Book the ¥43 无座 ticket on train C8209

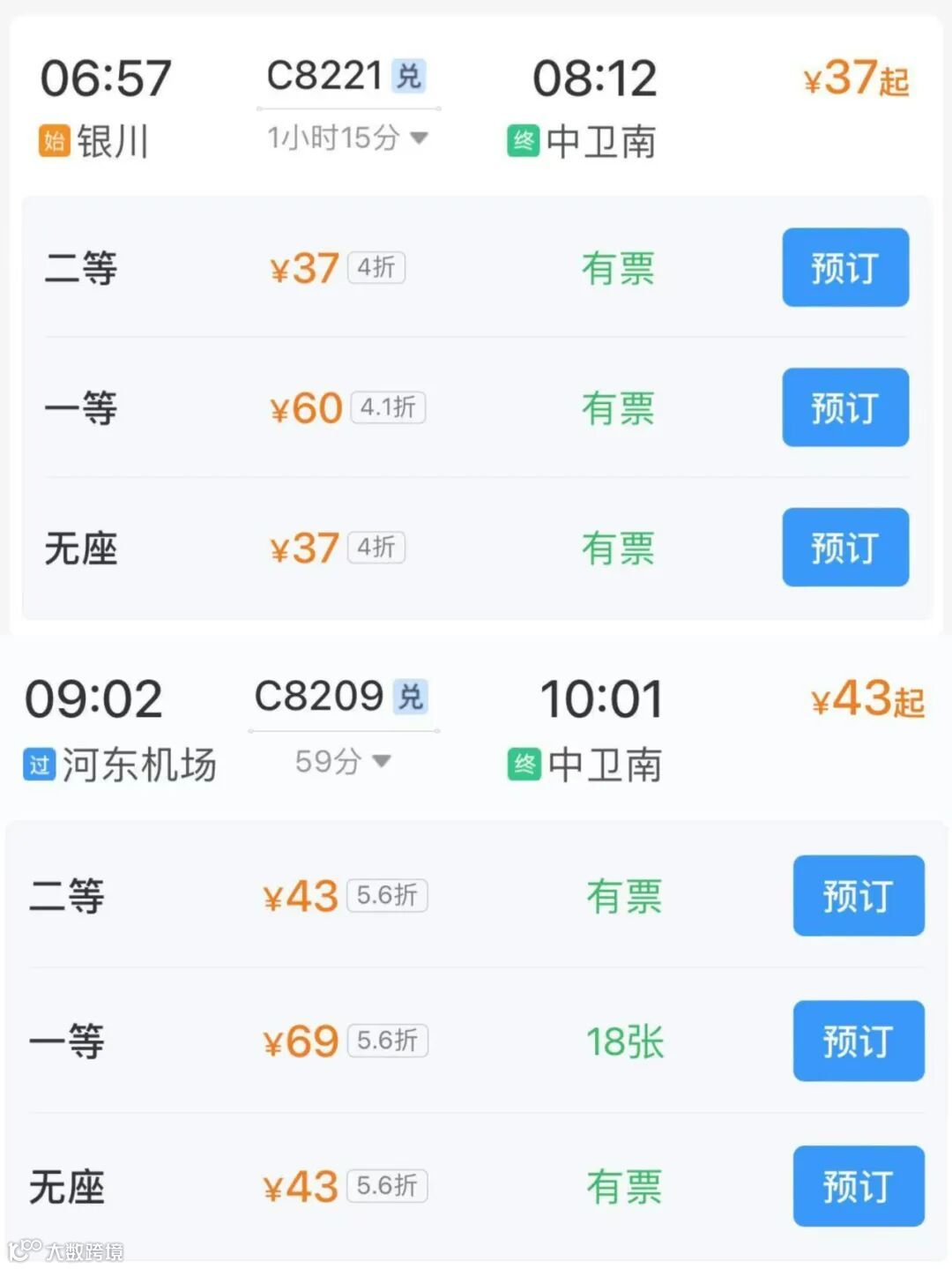(x=858, y=1185)
